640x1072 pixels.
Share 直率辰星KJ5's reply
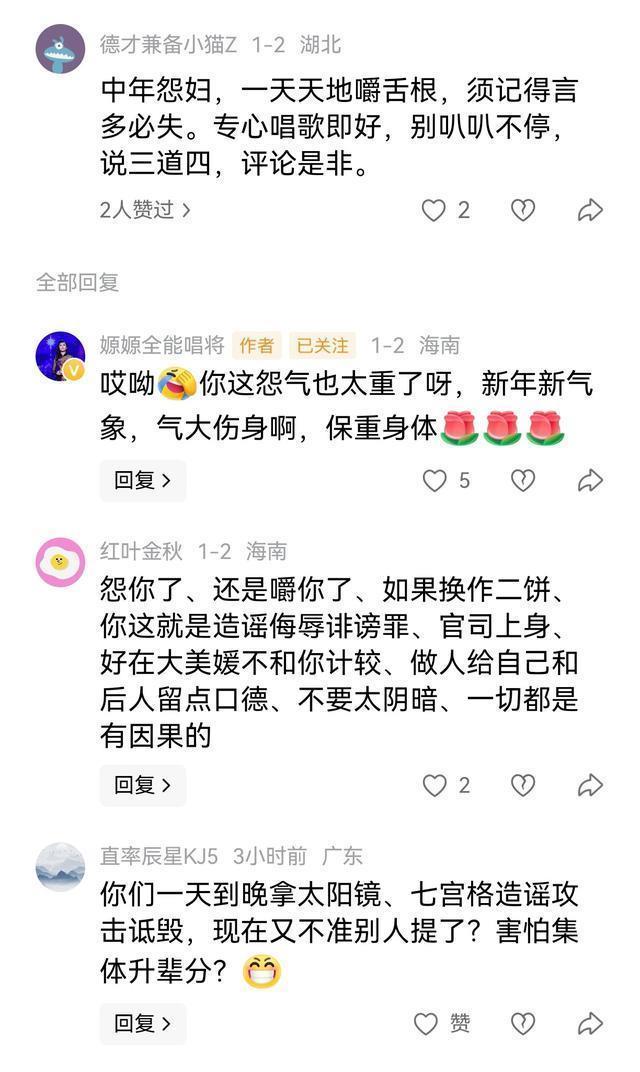pos(590,1024)
